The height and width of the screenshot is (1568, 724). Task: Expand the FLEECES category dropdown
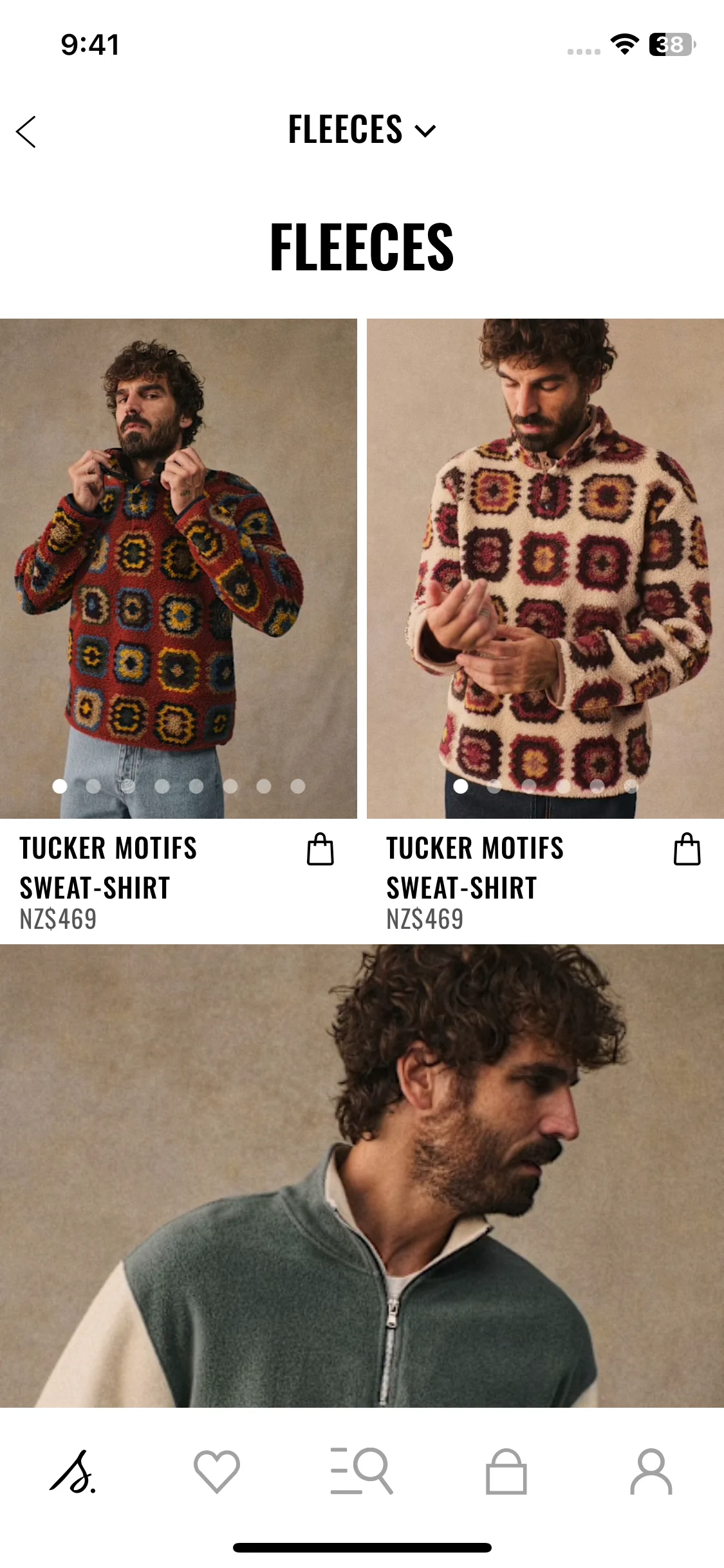coord(362,130)
